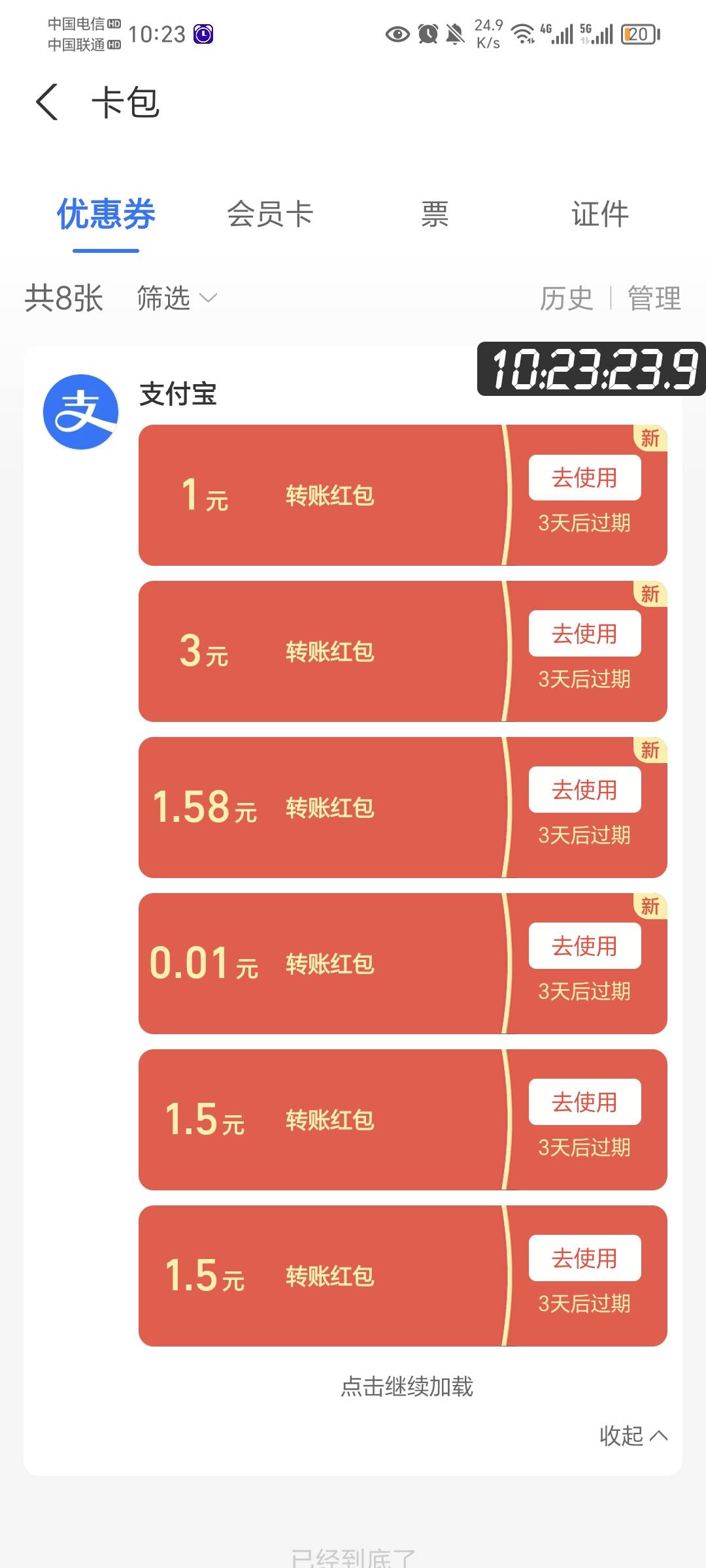
Task: Select the 优惠券 tab
Action: [x=106, y=214]
